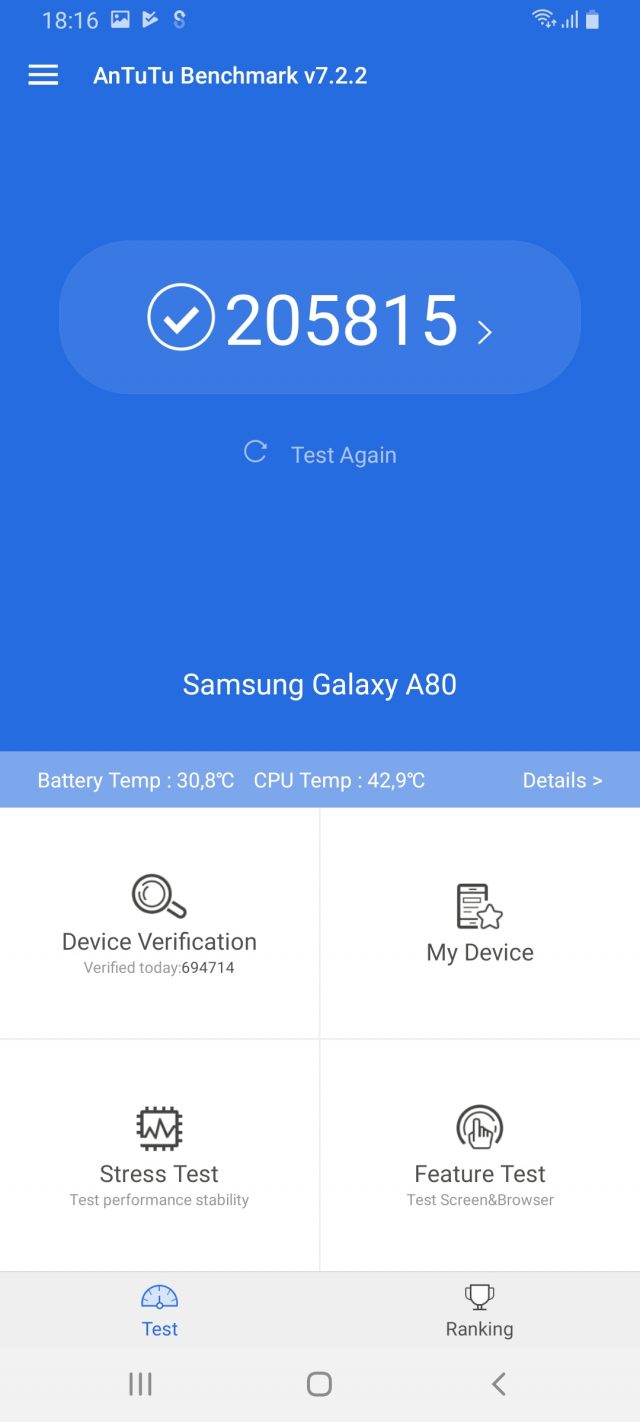Screen dimensions: 640x1422
Task: Open the 205815 score details
Action: [x=320, y=318]
